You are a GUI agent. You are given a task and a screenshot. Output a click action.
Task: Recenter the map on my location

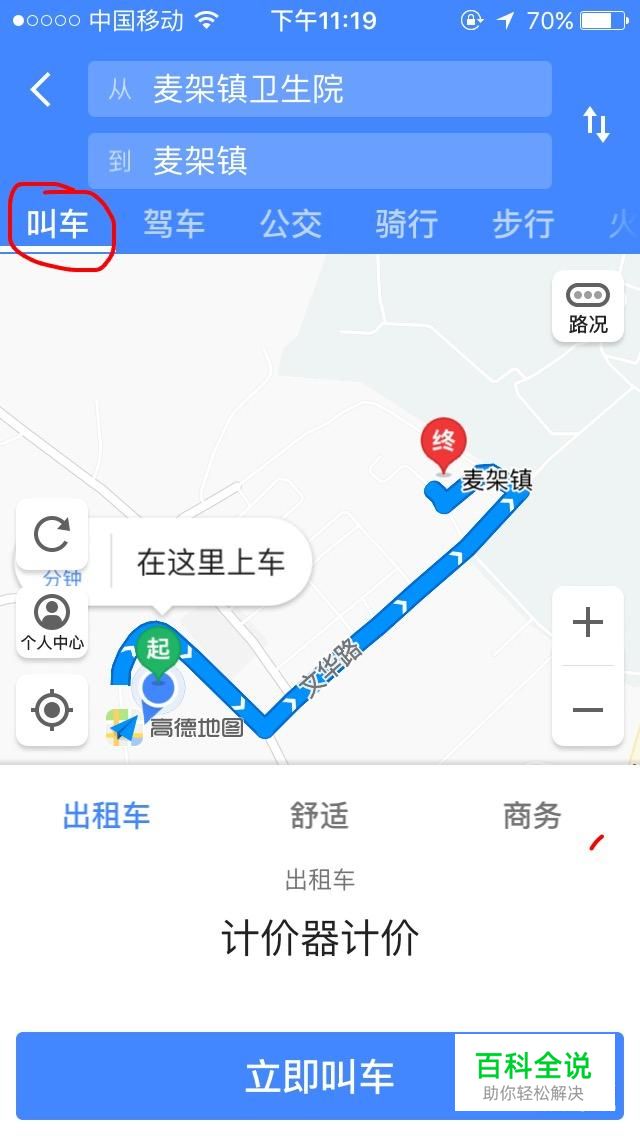(x=52, y=710)
